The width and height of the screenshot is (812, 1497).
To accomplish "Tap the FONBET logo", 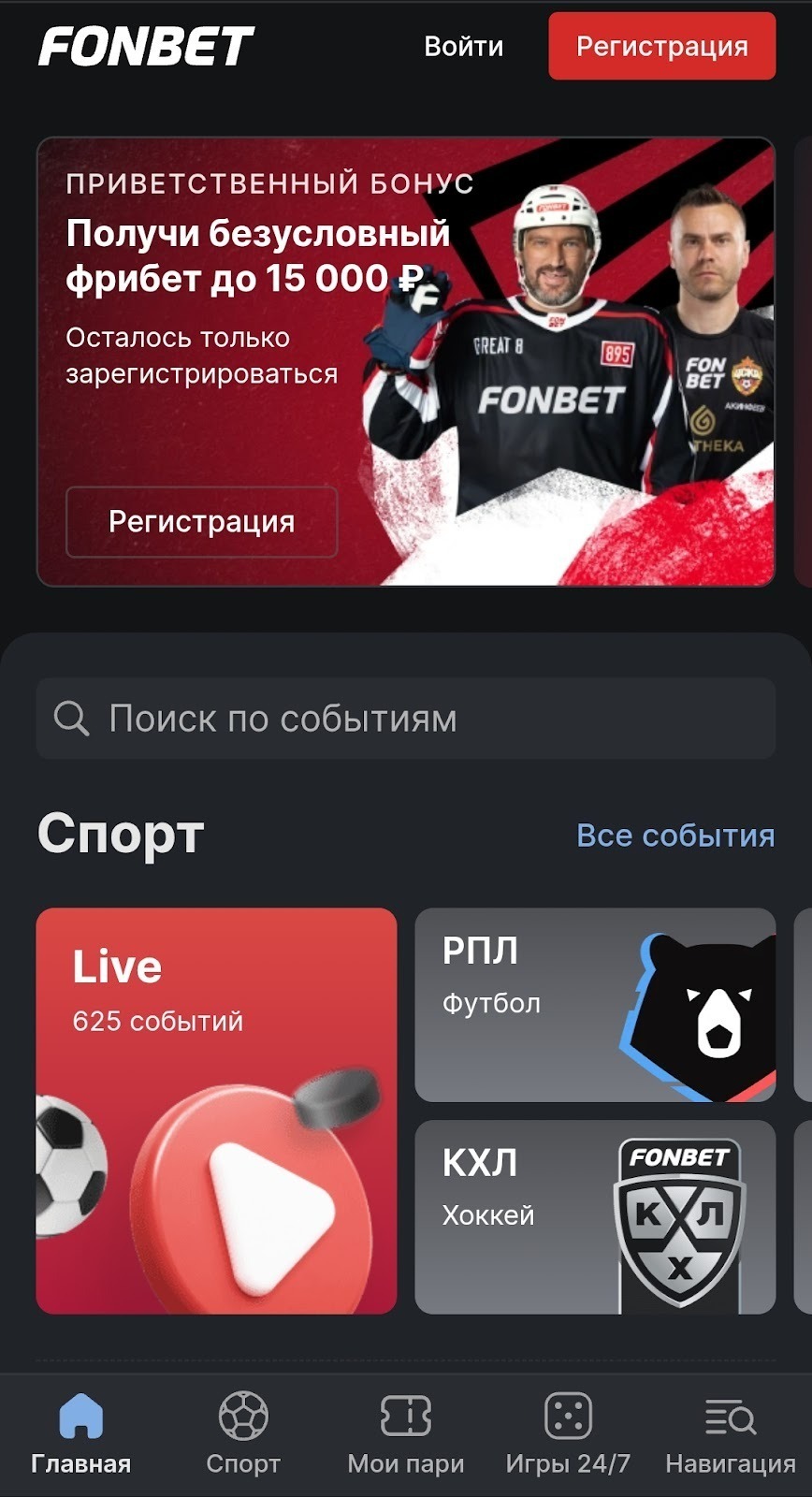I will point(148,45).
